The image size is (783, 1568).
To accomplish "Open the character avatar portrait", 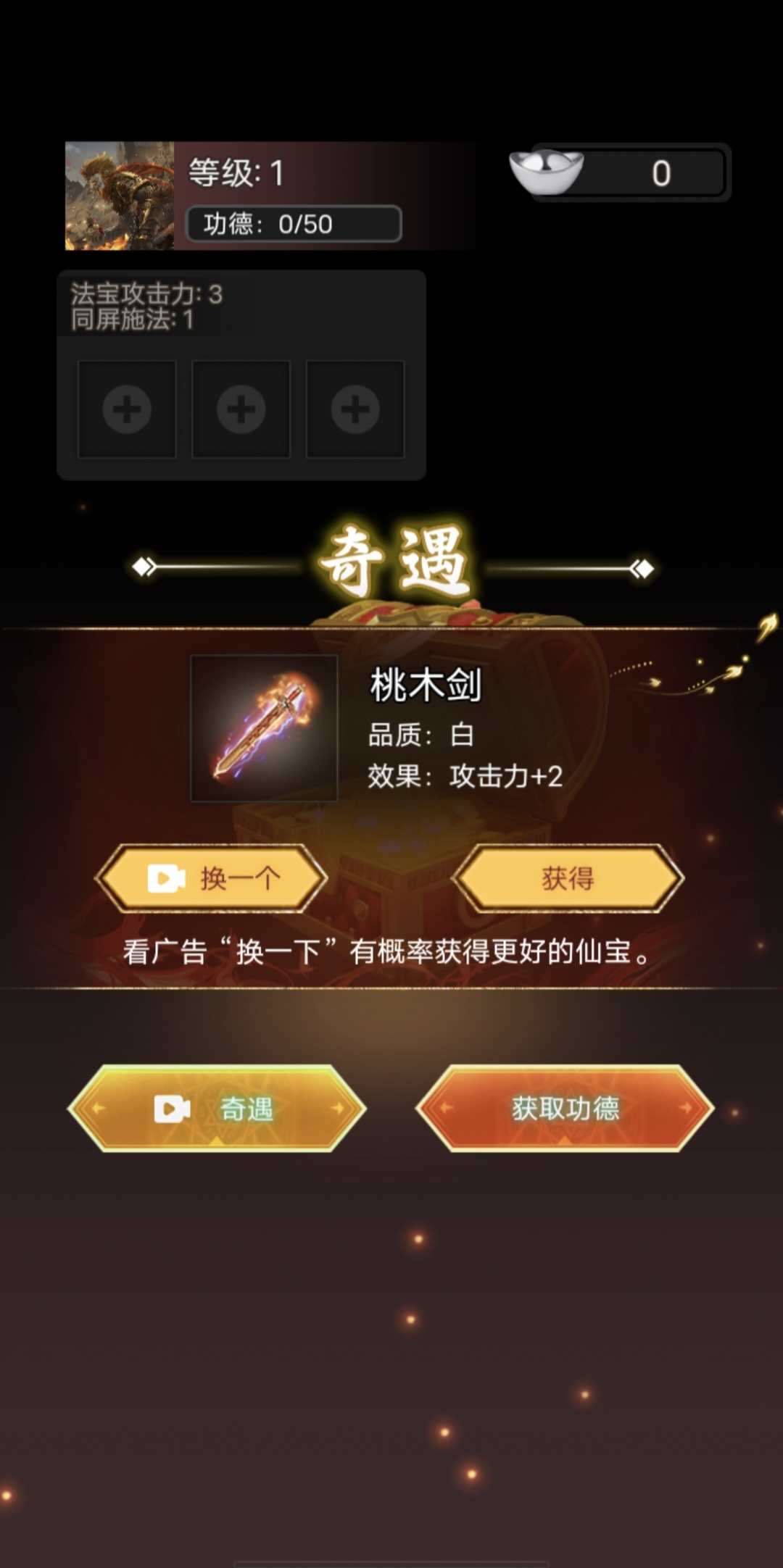I will click(x=120, y=196).
